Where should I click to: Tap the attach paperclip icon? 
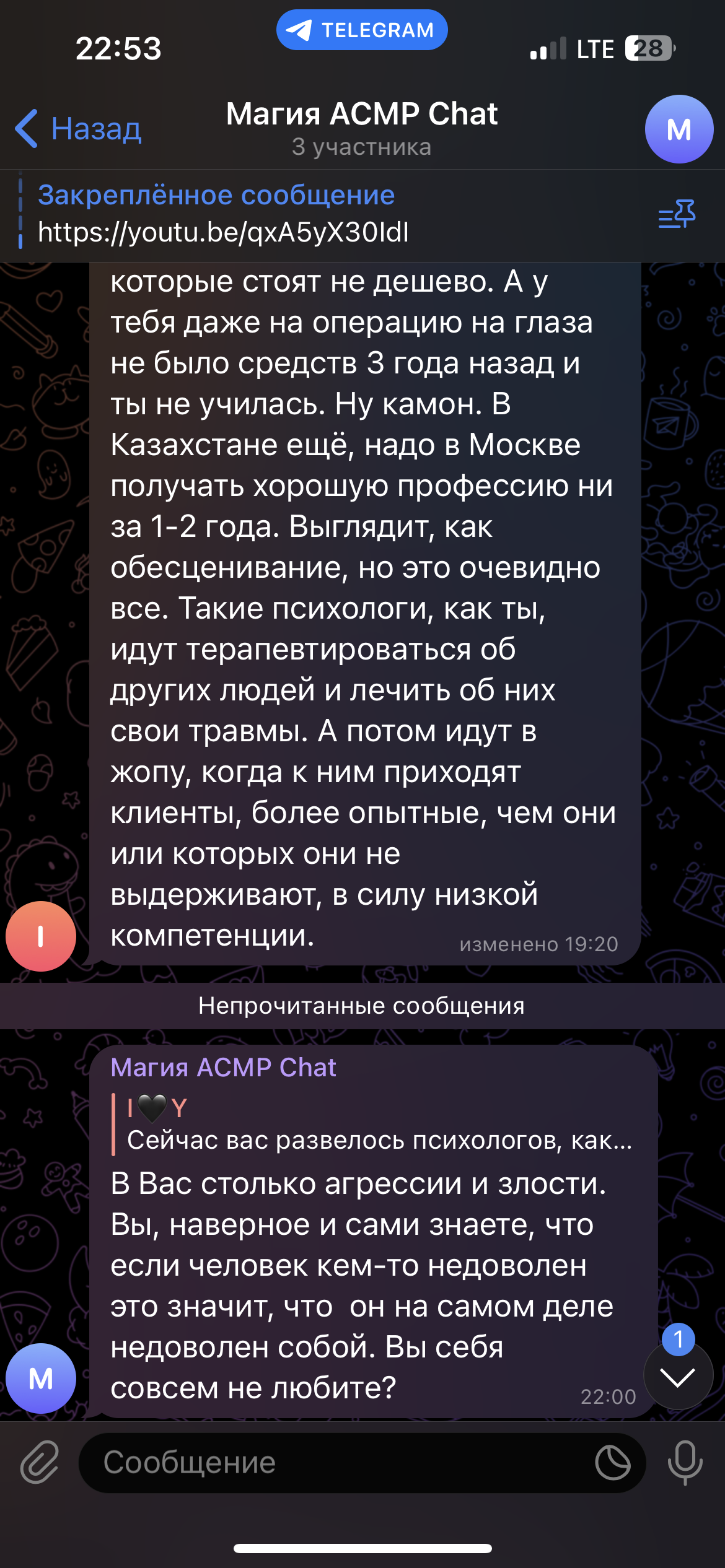40,1462
